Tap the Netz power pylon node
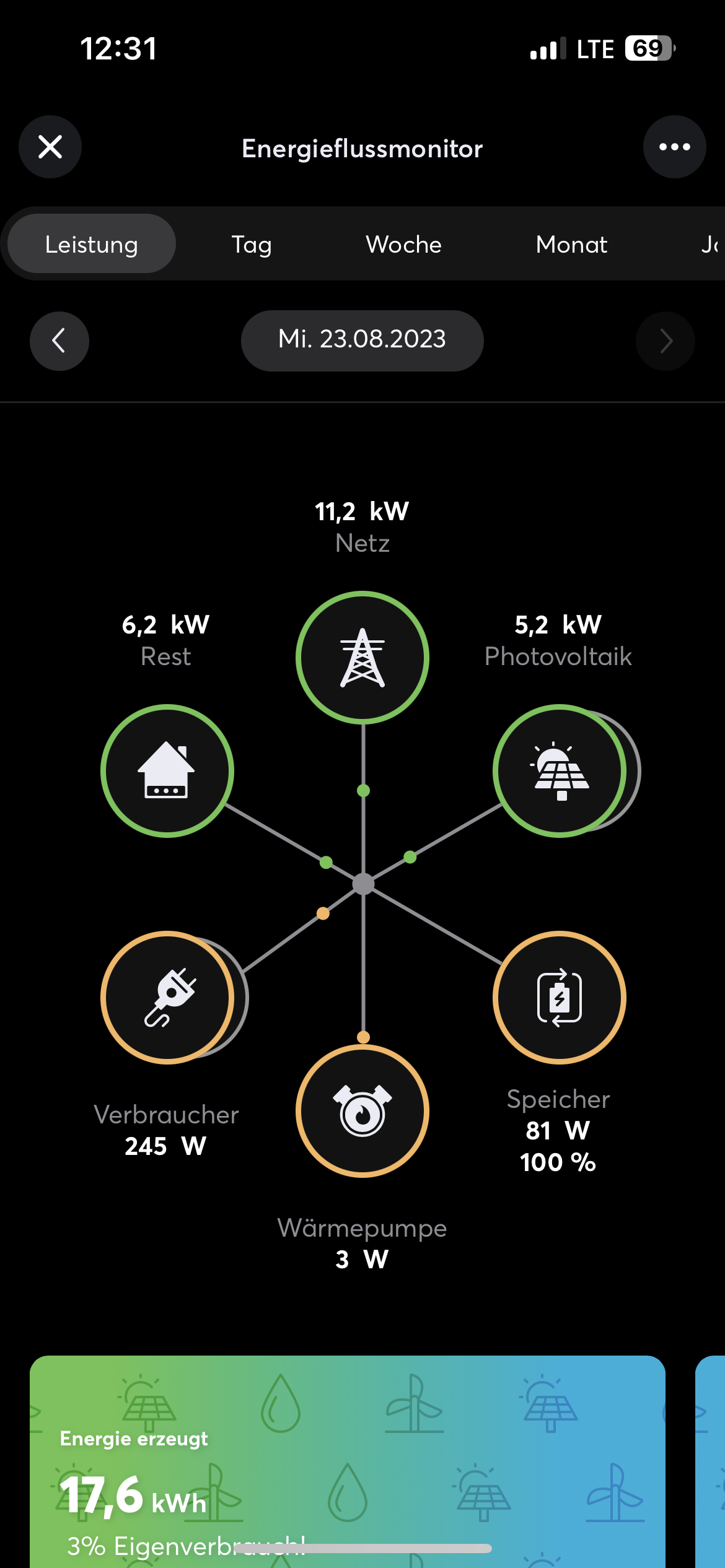Screen dimensions: 725x1568 coord(362,658)
